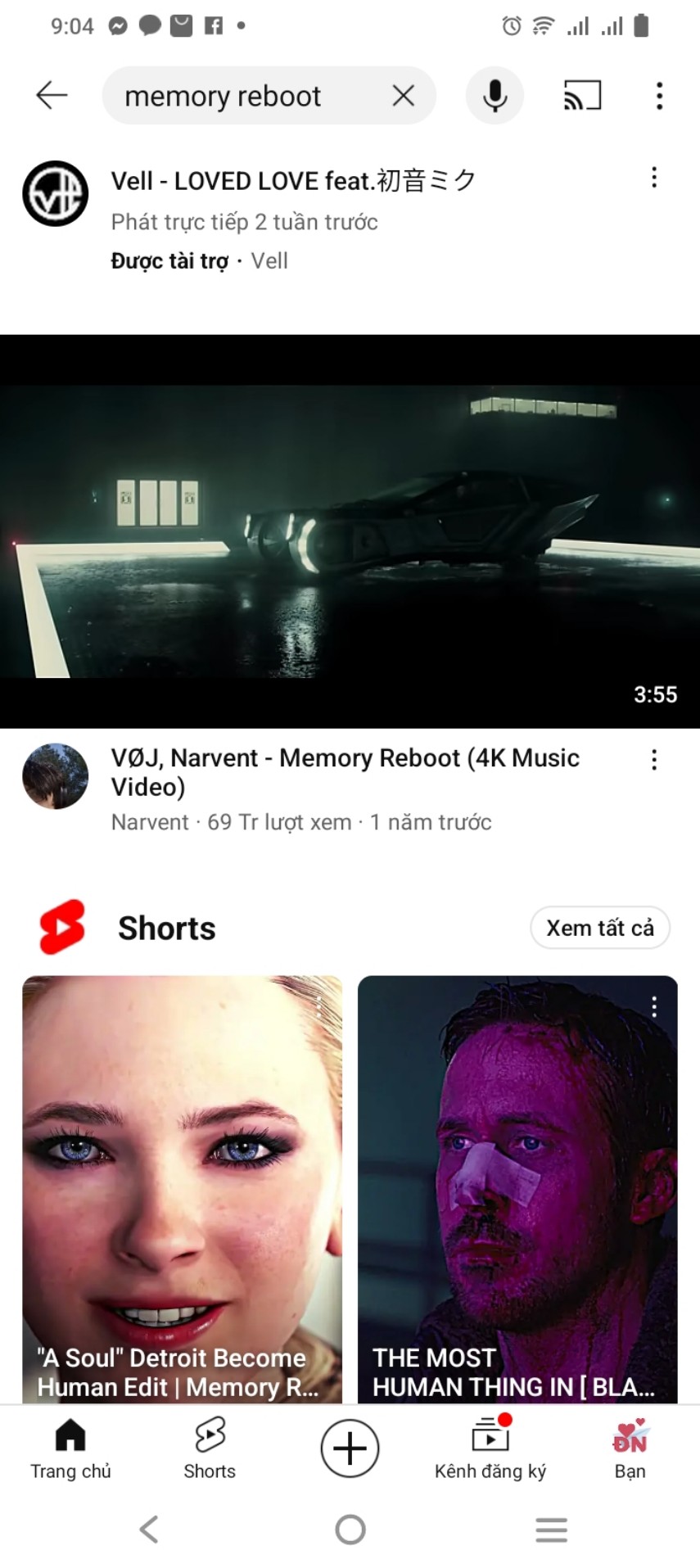Clear the search query text

(x=403, y=96)
